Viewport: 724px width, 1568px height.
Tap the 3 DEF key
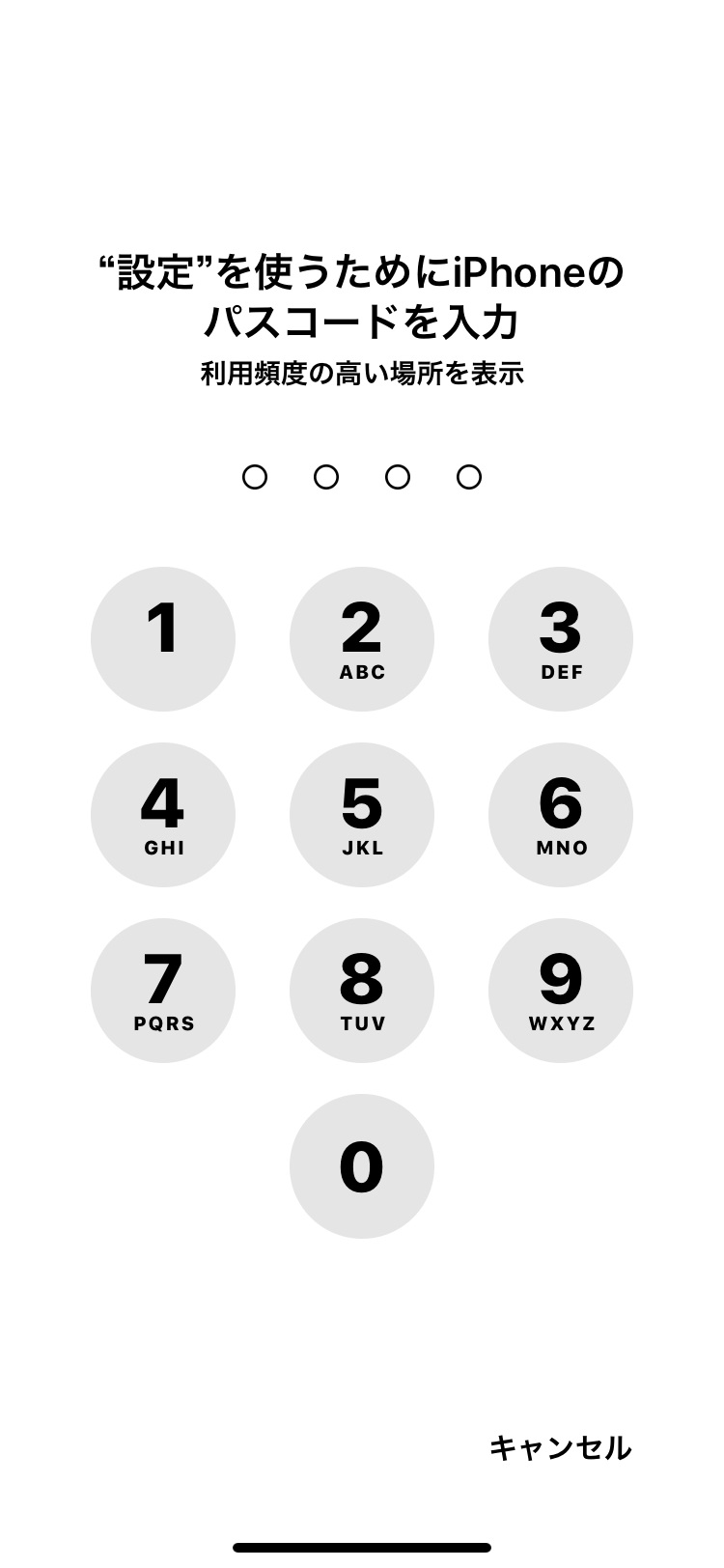tap(561, 639)
